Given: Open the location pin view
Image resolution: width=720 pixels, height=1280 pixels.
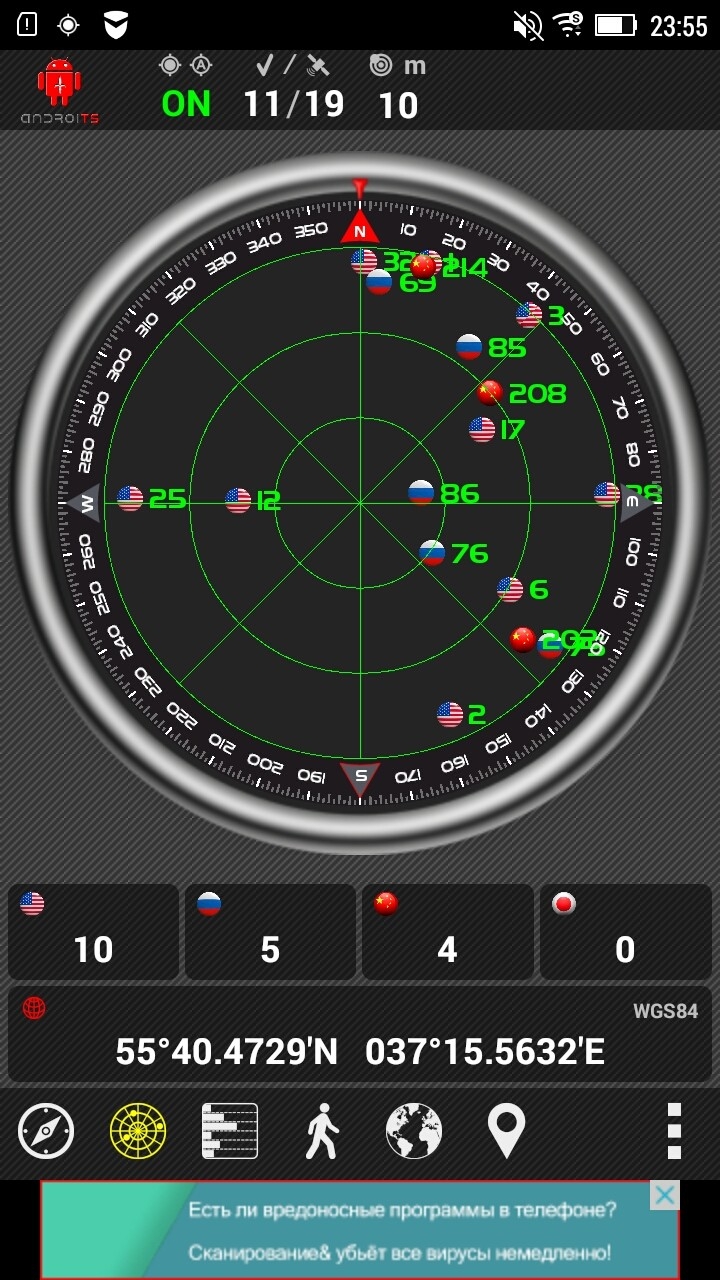Looking at the screenshot, I should 506,1131.
